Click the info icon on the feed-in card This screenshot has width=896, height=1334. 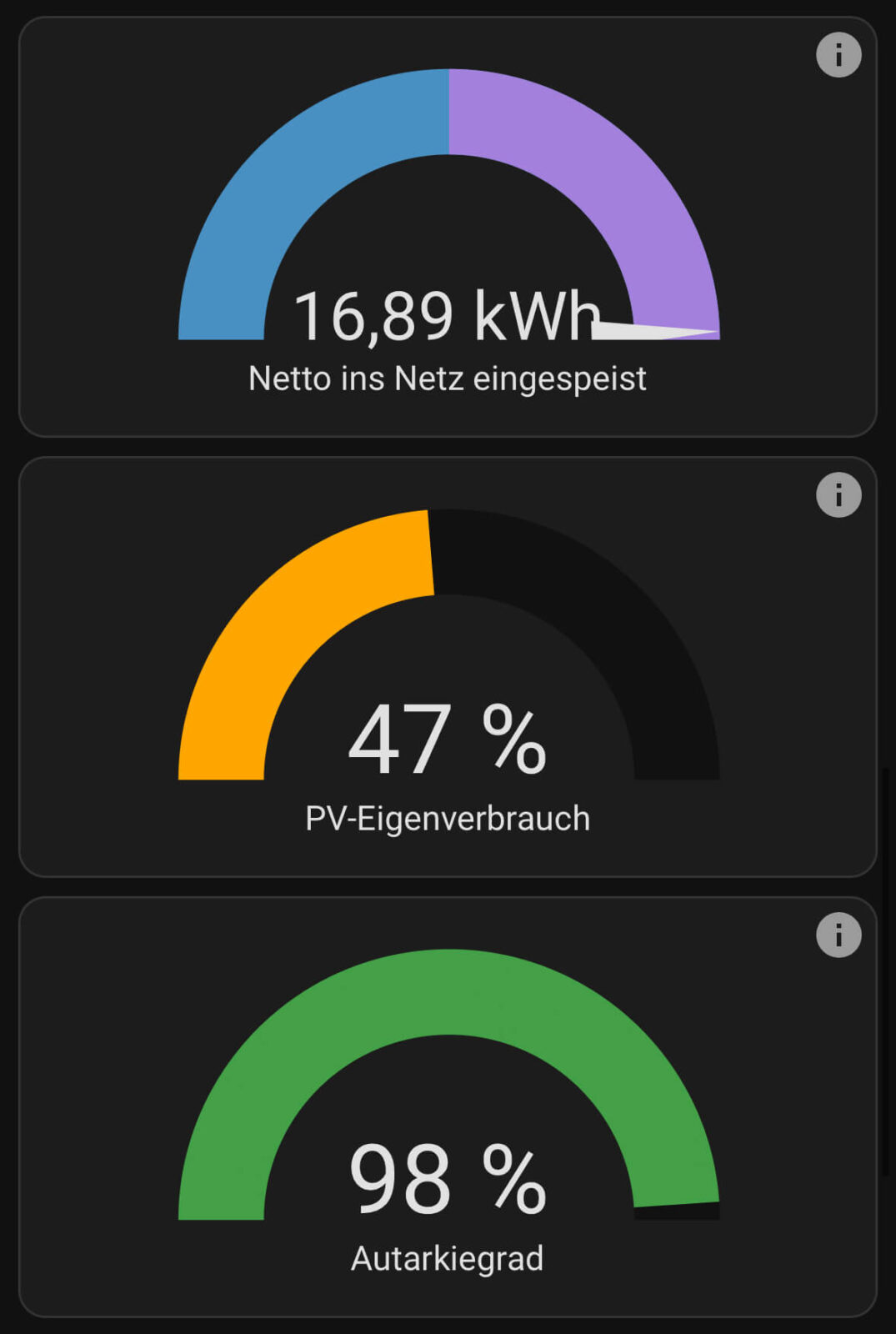[837, 55]
